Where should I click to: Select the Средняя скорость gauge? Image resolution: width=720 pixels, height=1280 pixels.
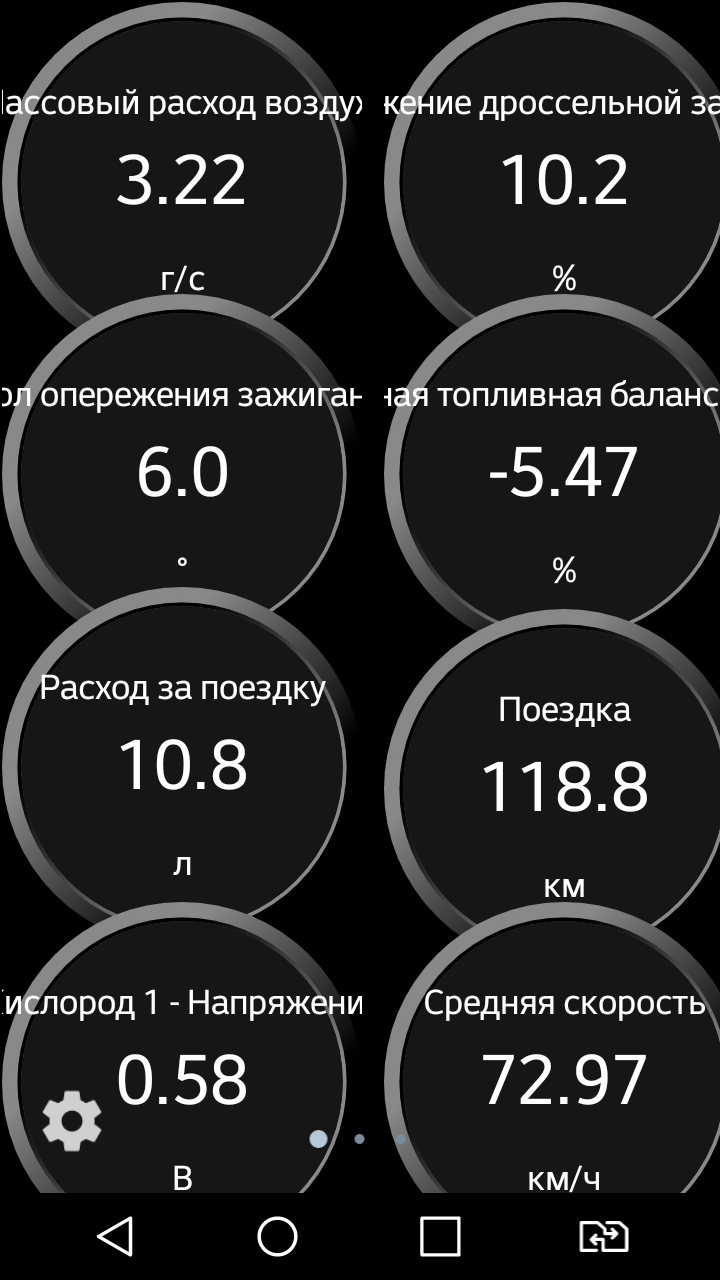point(565,1080)
